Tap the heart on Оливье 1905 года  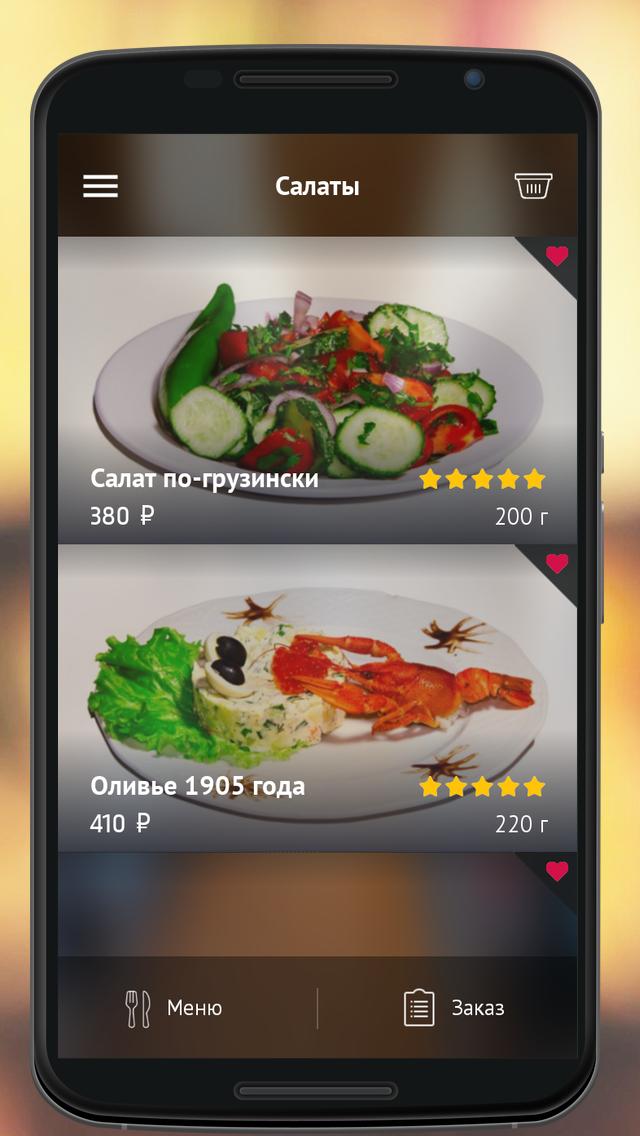[x=557, y=564]
